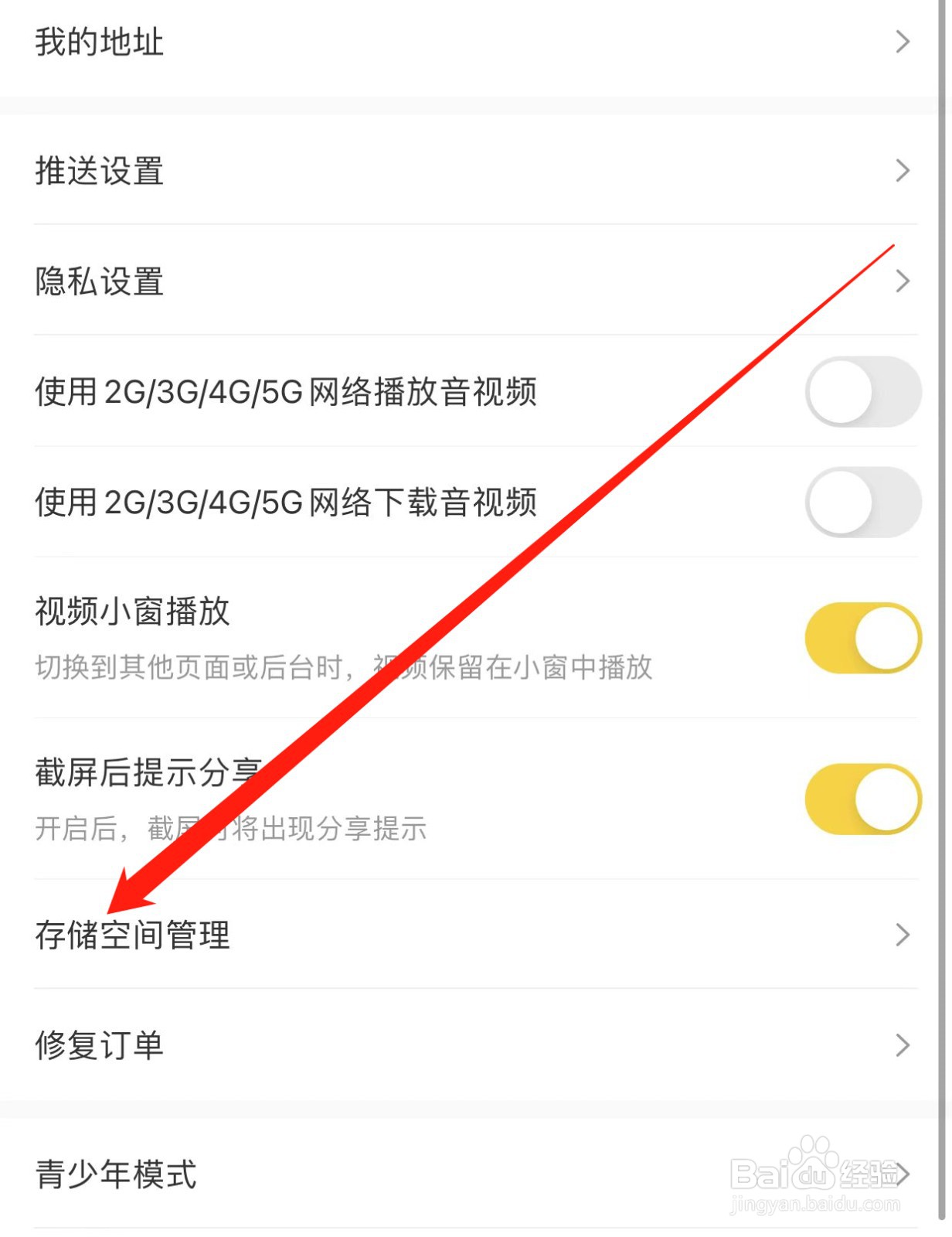Enable 使用2G/3G/4G/5G网络播放音视频

click(x=862, y=392)
